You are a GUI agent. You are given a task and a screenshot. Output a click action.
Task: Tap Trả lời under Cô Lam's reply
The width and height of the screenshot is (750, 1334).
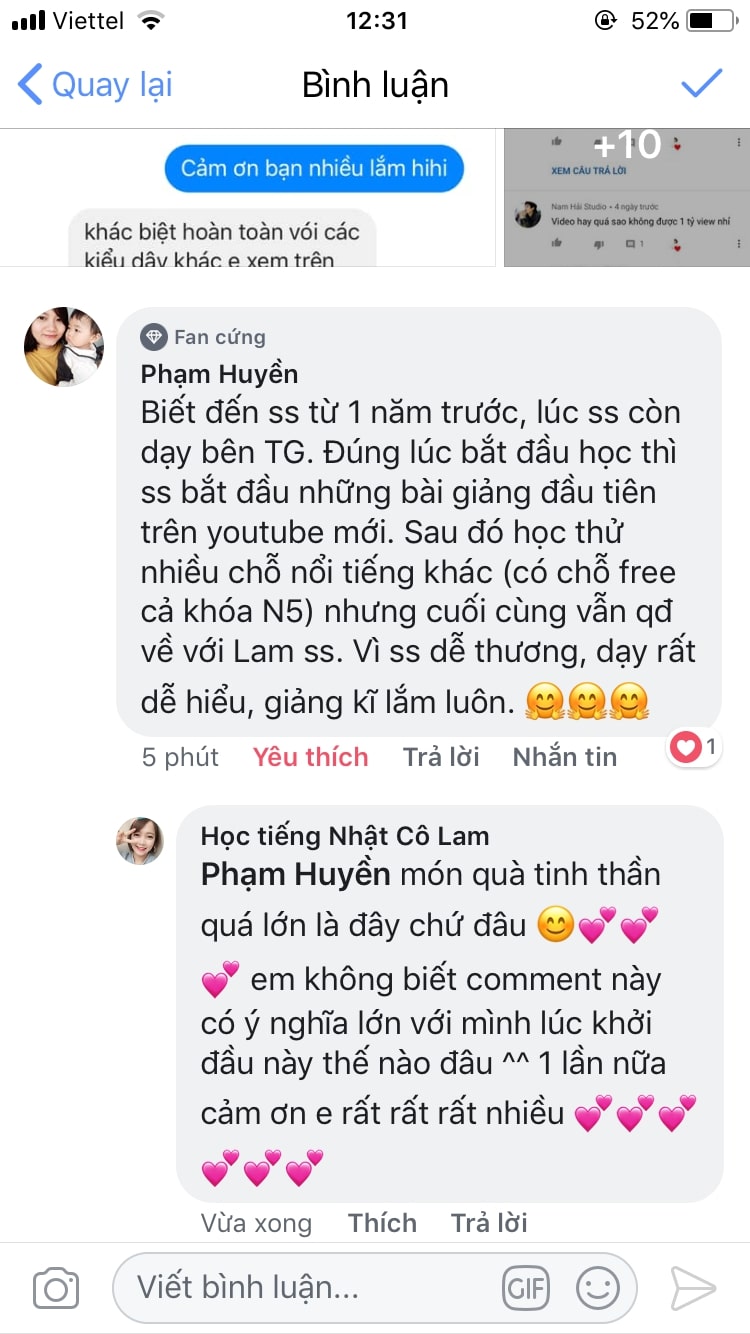[x=489, y=1222]
